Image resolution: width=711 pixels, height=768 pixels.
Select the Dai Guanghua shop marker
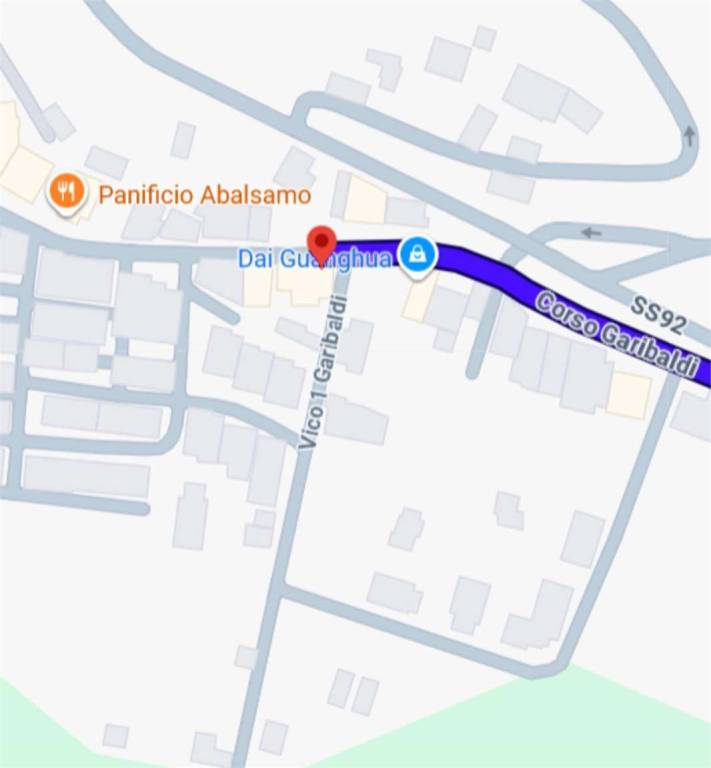coord(417,254)
